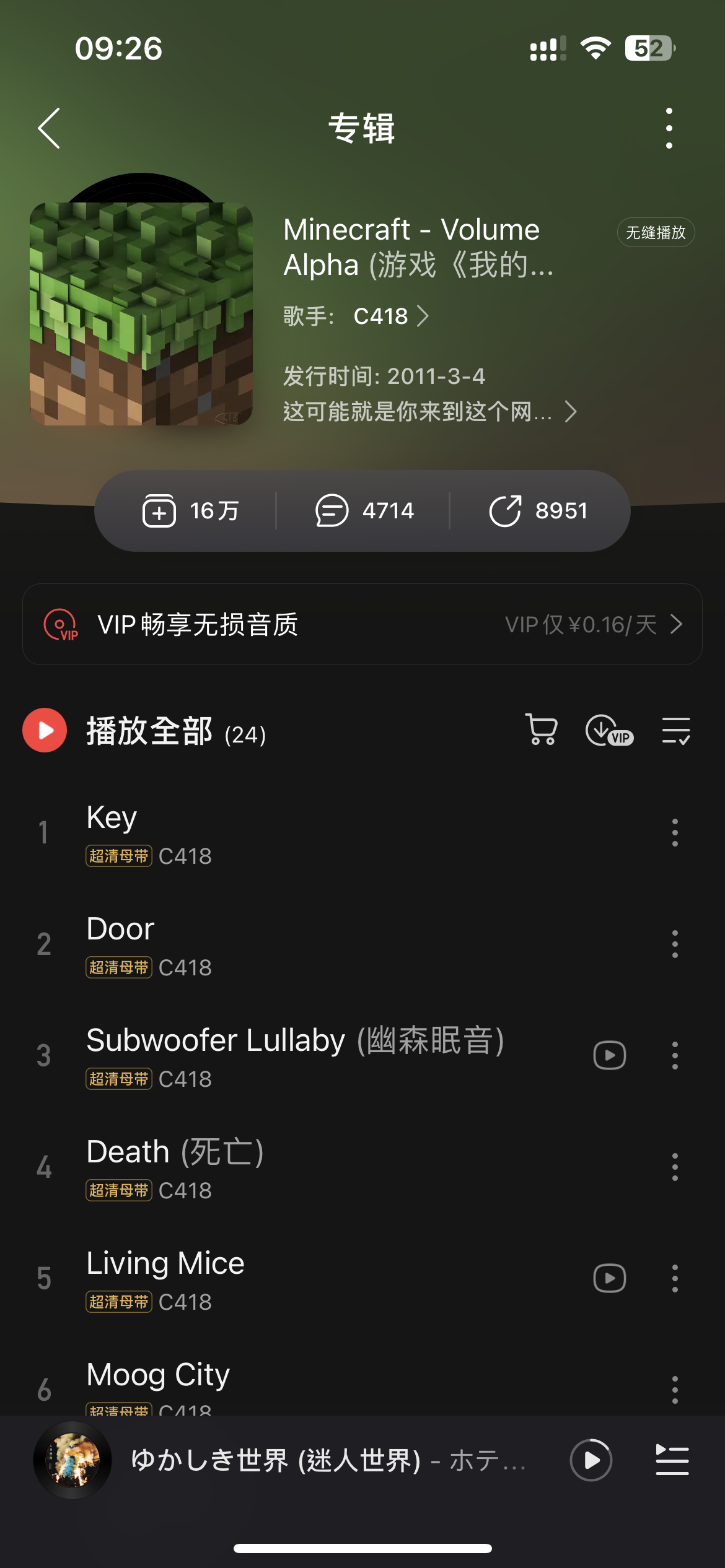Watch the Subwoofer Lullaby video
The image size is (725, 1568).
tap(610, 1055)
